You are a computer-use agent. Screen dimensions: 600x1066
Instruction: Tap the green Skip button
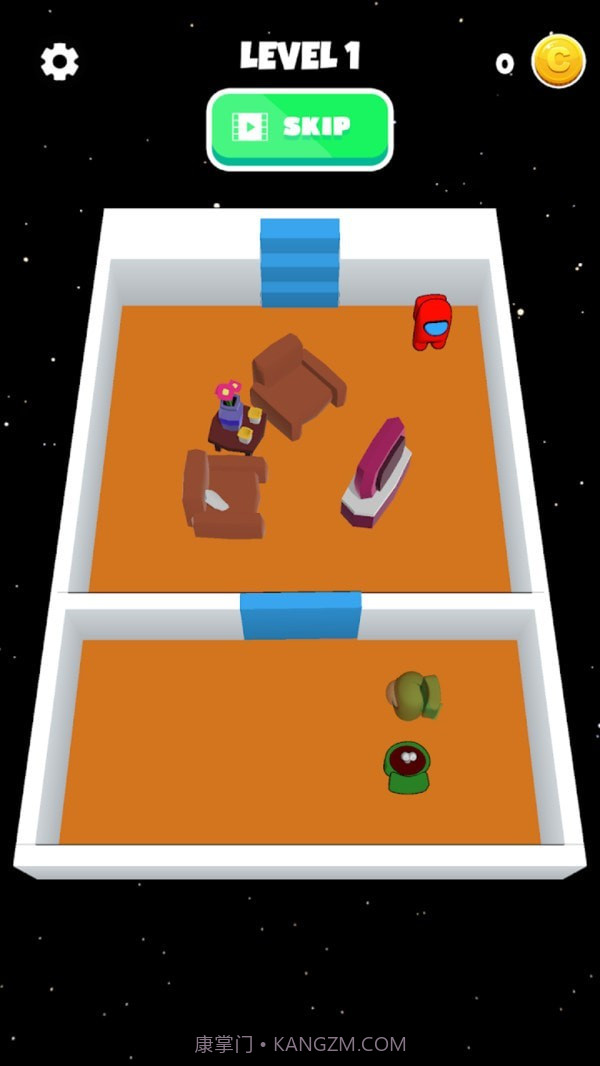coord(299,127)
